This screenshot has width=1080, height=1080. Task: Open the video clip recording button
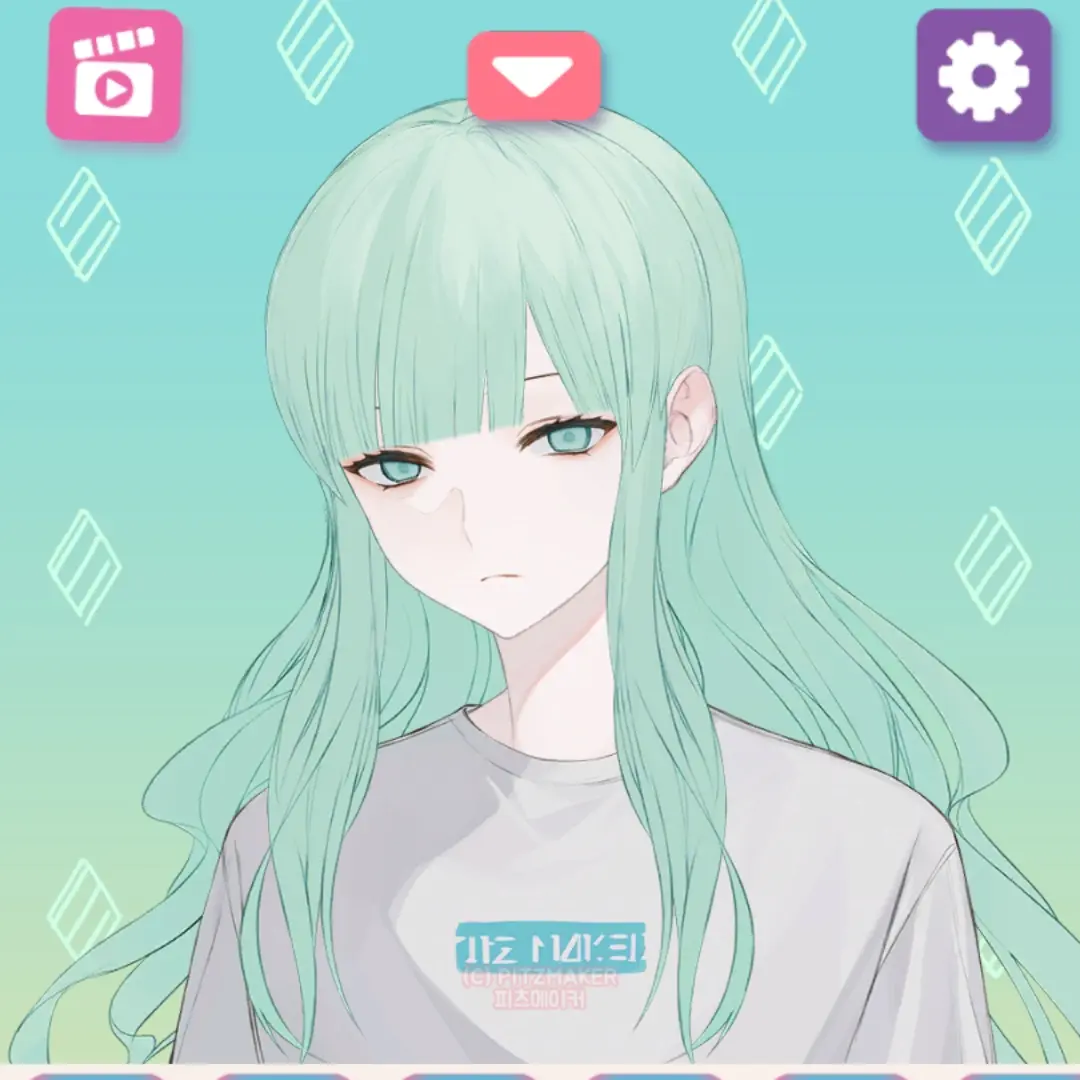coord(113,75)
